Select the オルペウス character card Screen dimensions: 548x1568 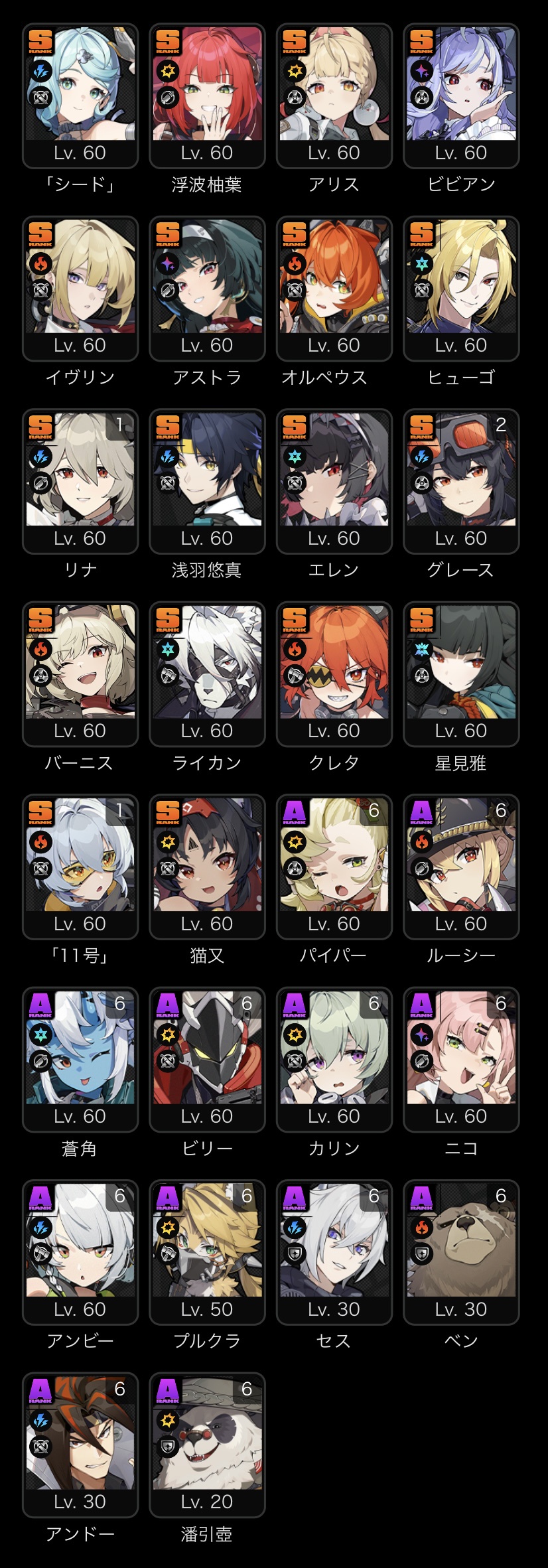[x=334, y=289]
